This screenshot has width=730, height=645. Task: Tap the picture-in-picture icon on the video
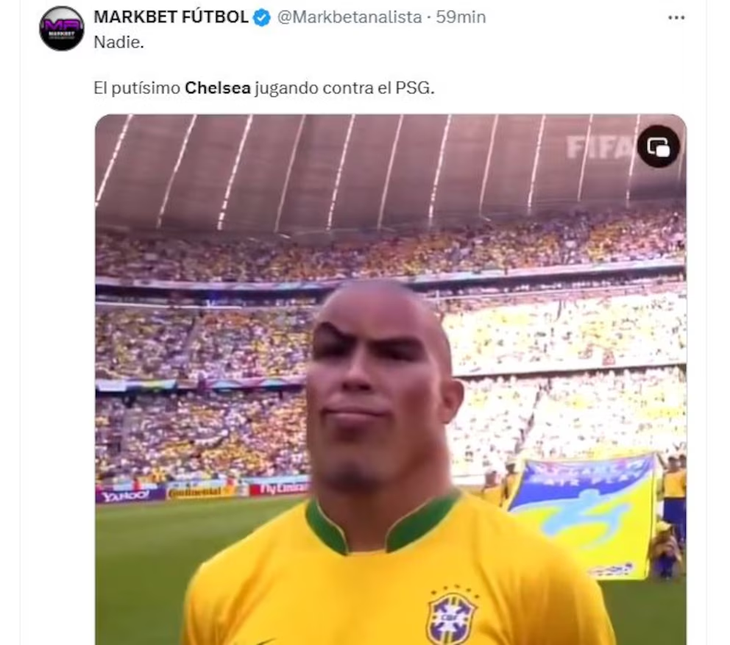pos(658,147)
